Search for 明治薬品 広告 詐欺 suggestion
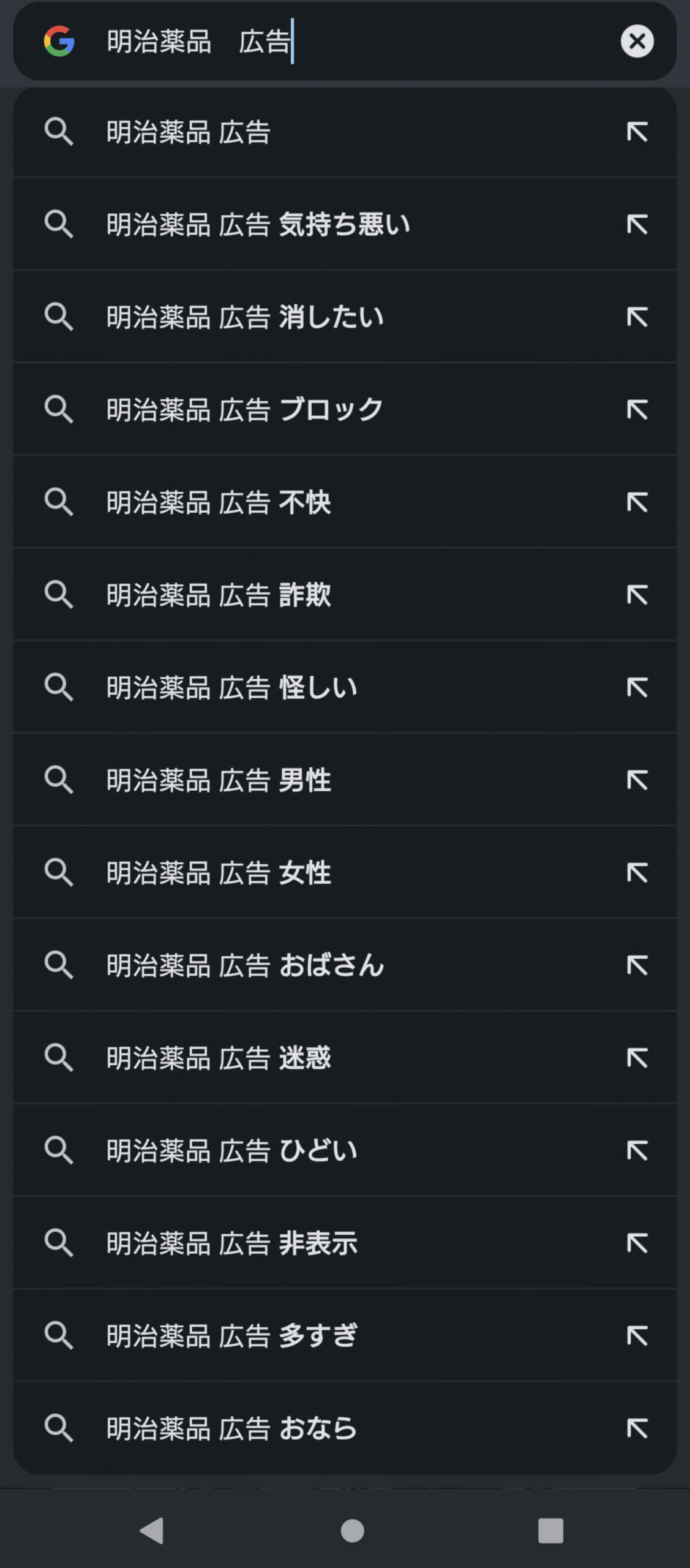The height and width of the screenshot is (1568, 690). [x=345, y=595]
